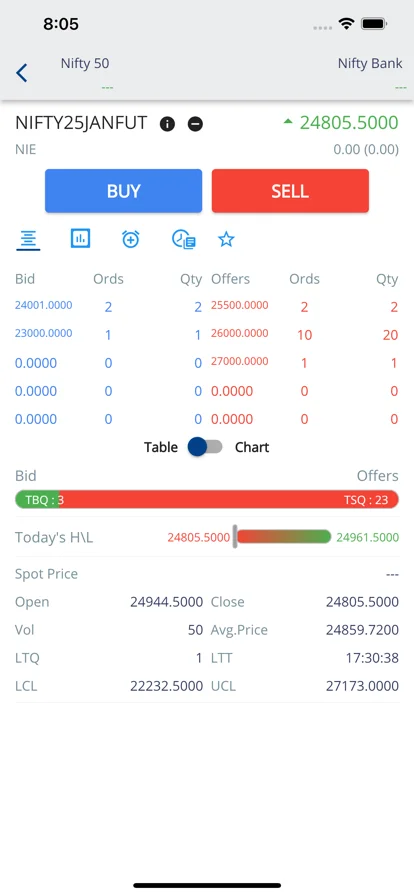The height and width of the screenshot is (896, 414).
Task: Switch to the bar chart tab icon
Action: [x=81, y=238]
